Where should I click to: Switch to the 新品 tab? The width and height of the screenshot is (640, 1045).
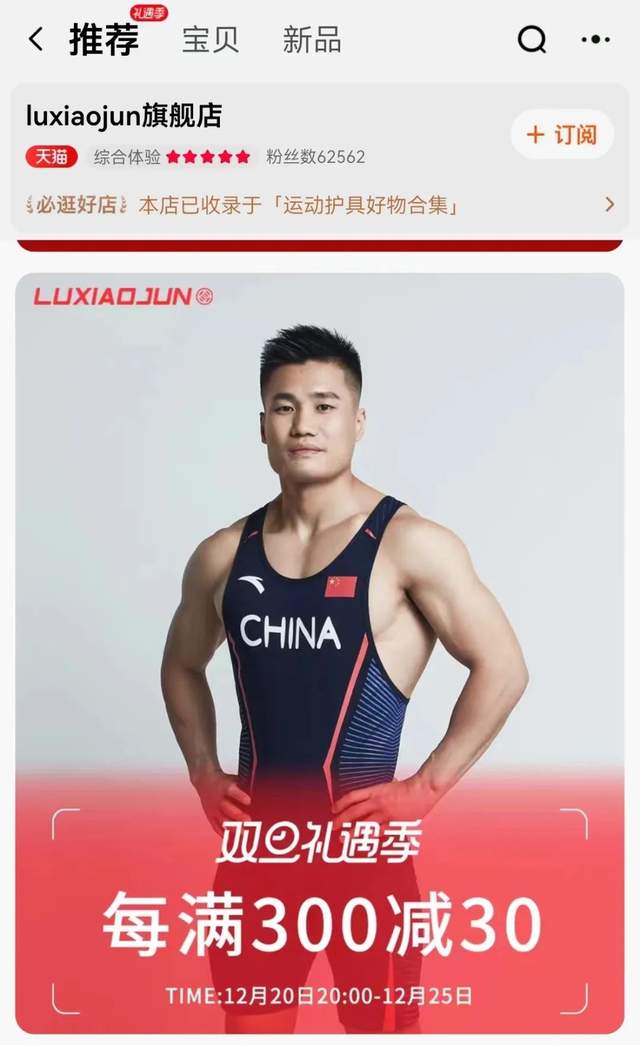(312, 40)
